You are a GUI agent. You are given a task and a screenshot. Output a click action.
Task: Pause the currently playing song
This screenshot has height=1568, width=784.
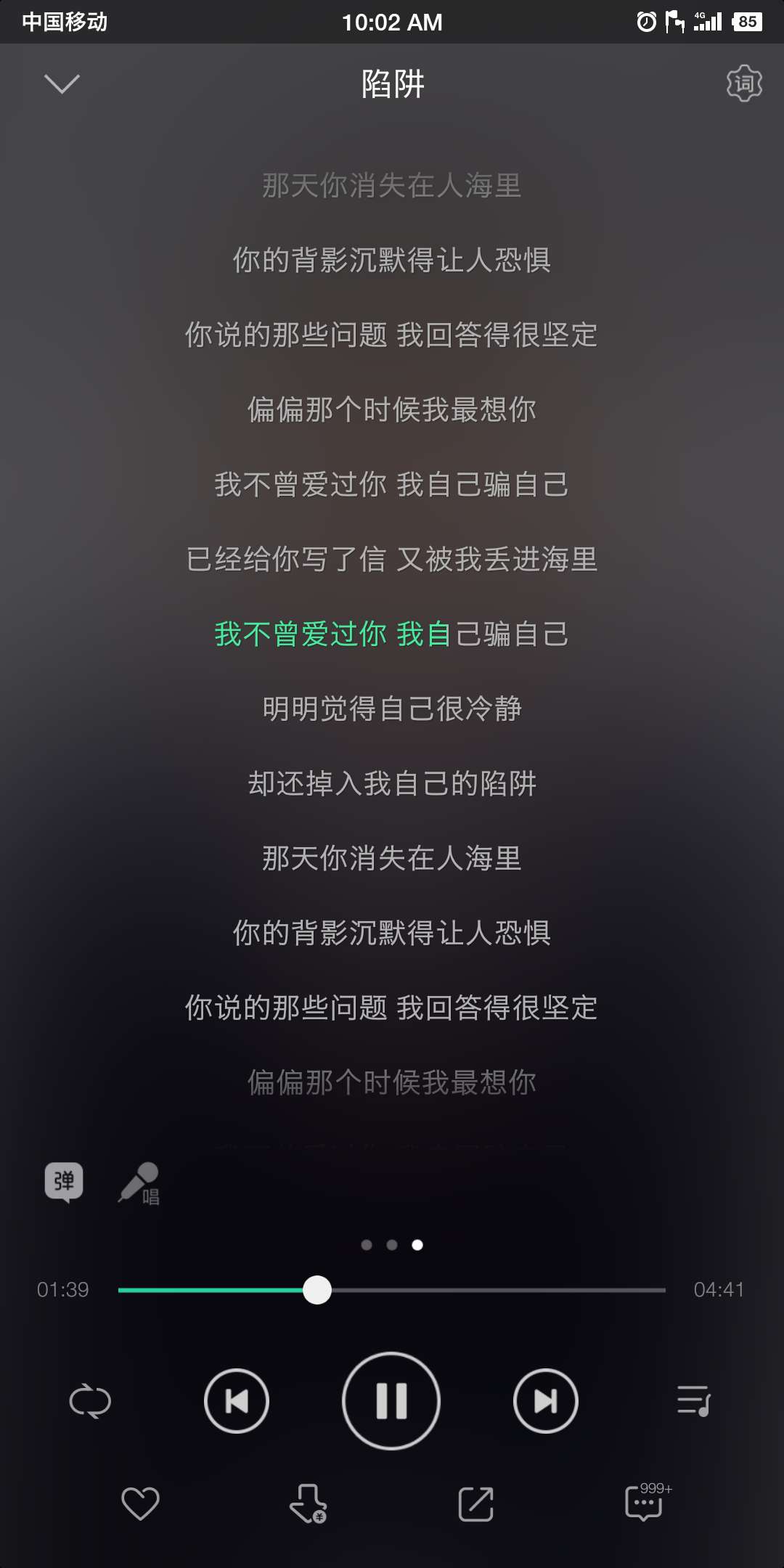pyautogui.click(x=391, y=1401)
